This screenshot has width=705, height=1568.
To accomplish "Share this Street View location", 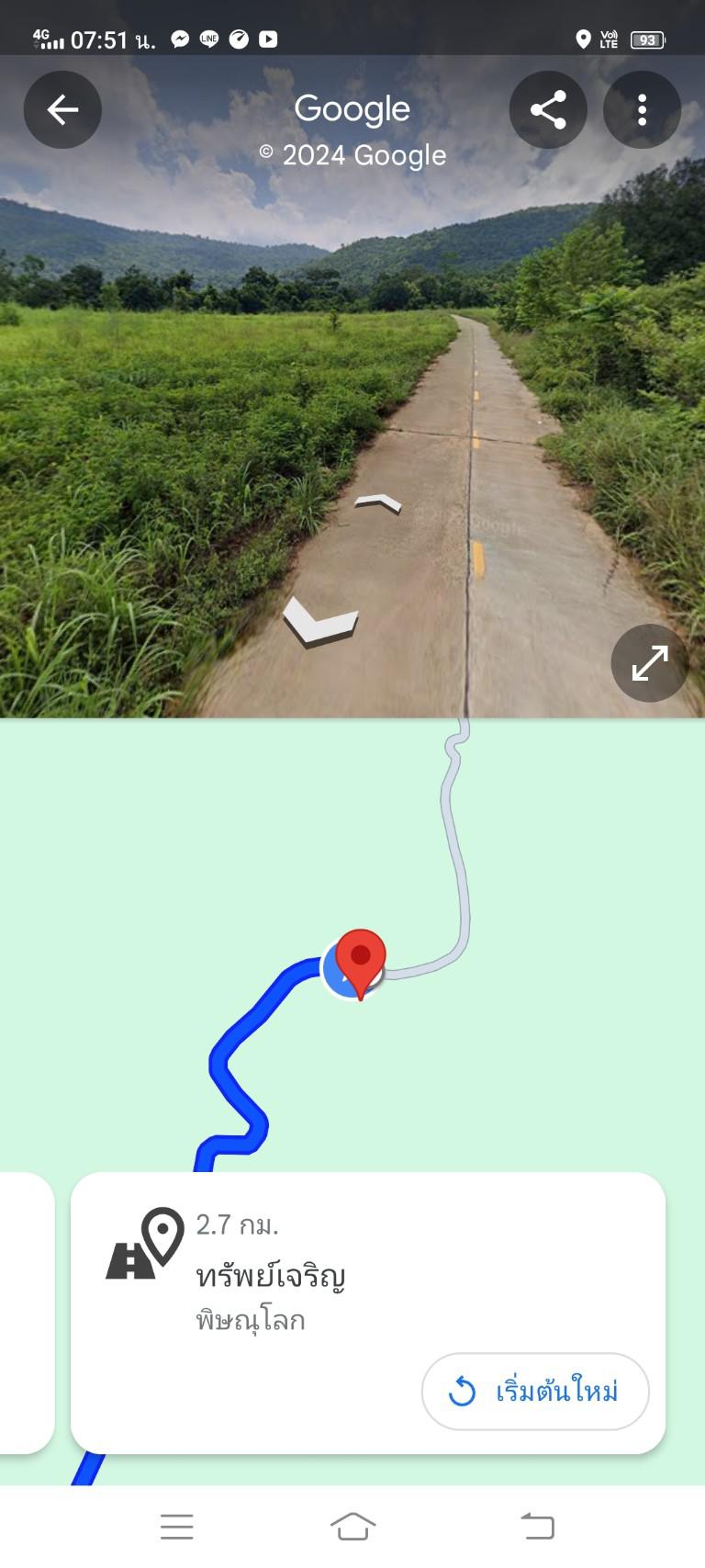I will tap(548, 110).
